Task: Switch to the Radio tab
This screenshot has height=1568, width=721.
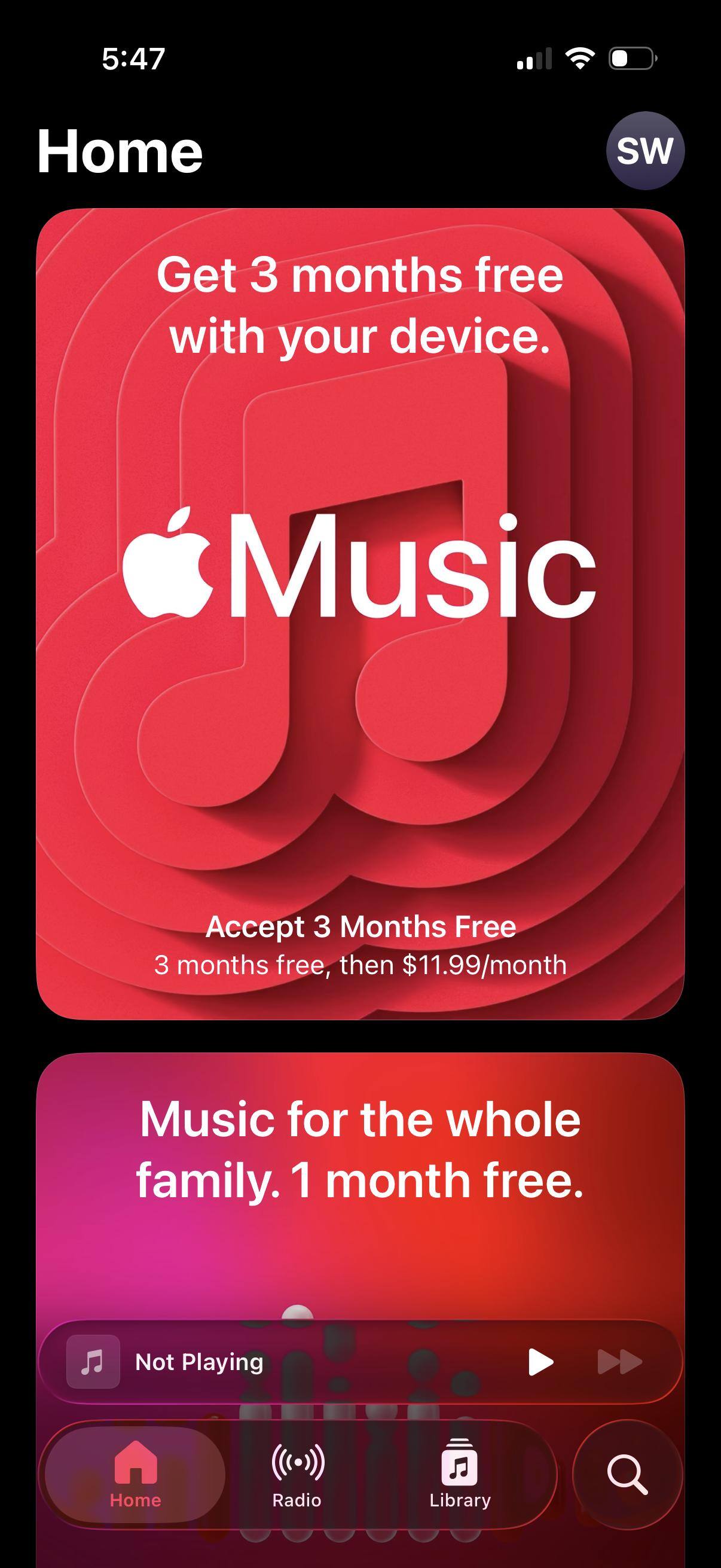Action: coord(297,1475)
